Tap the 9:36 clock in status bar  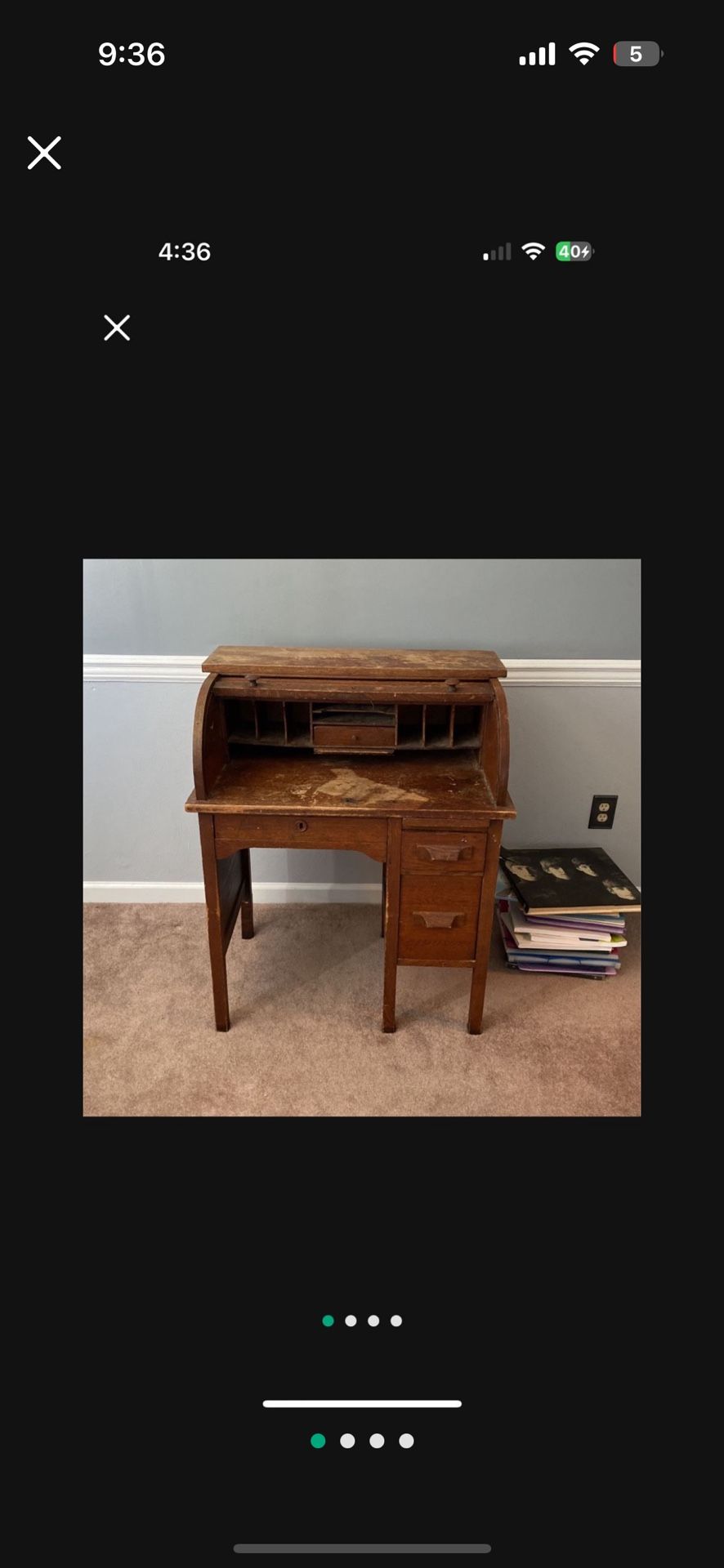click(x=132, y=54)
